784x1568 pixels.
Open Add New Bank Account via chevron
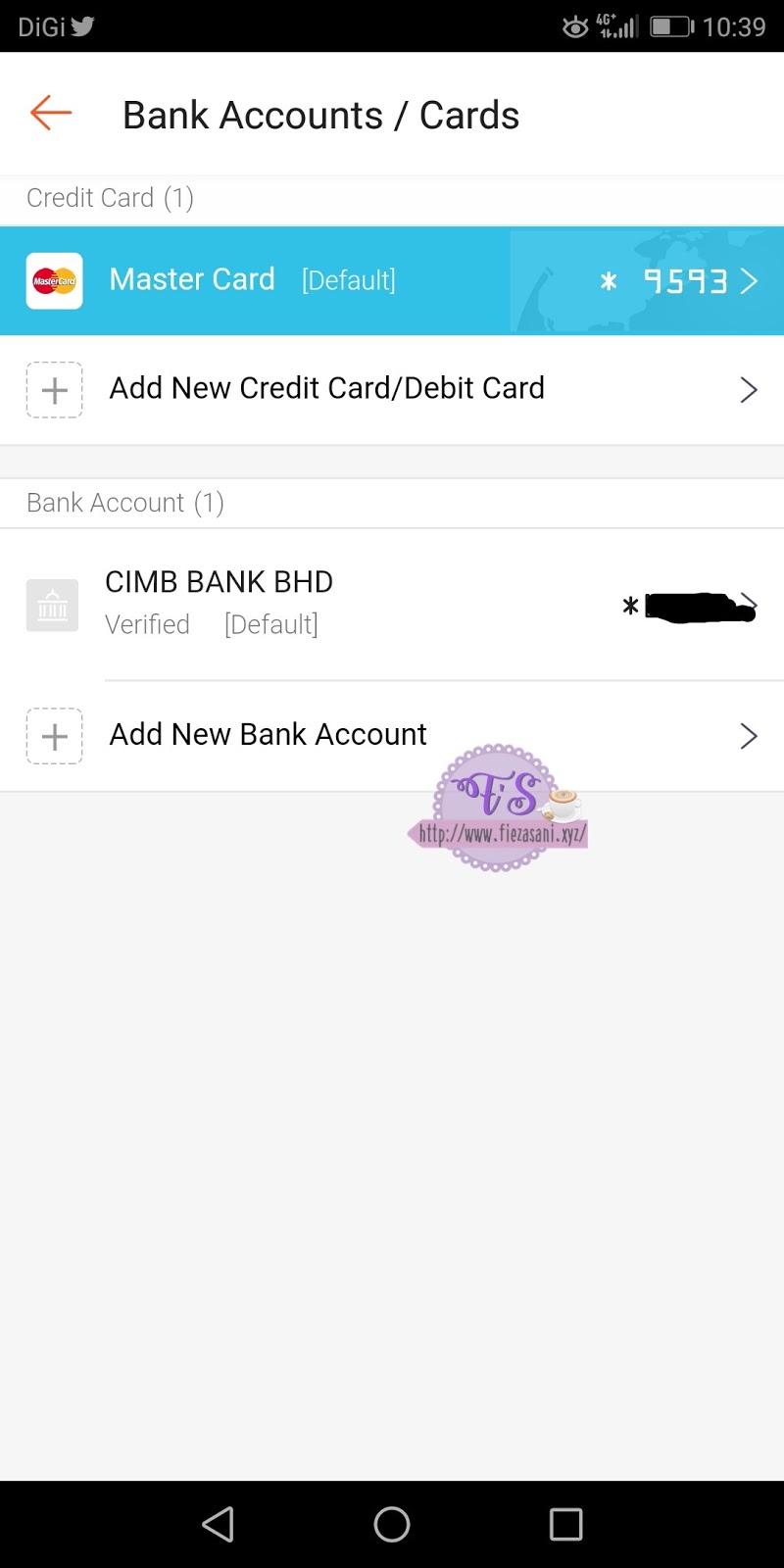748,735
